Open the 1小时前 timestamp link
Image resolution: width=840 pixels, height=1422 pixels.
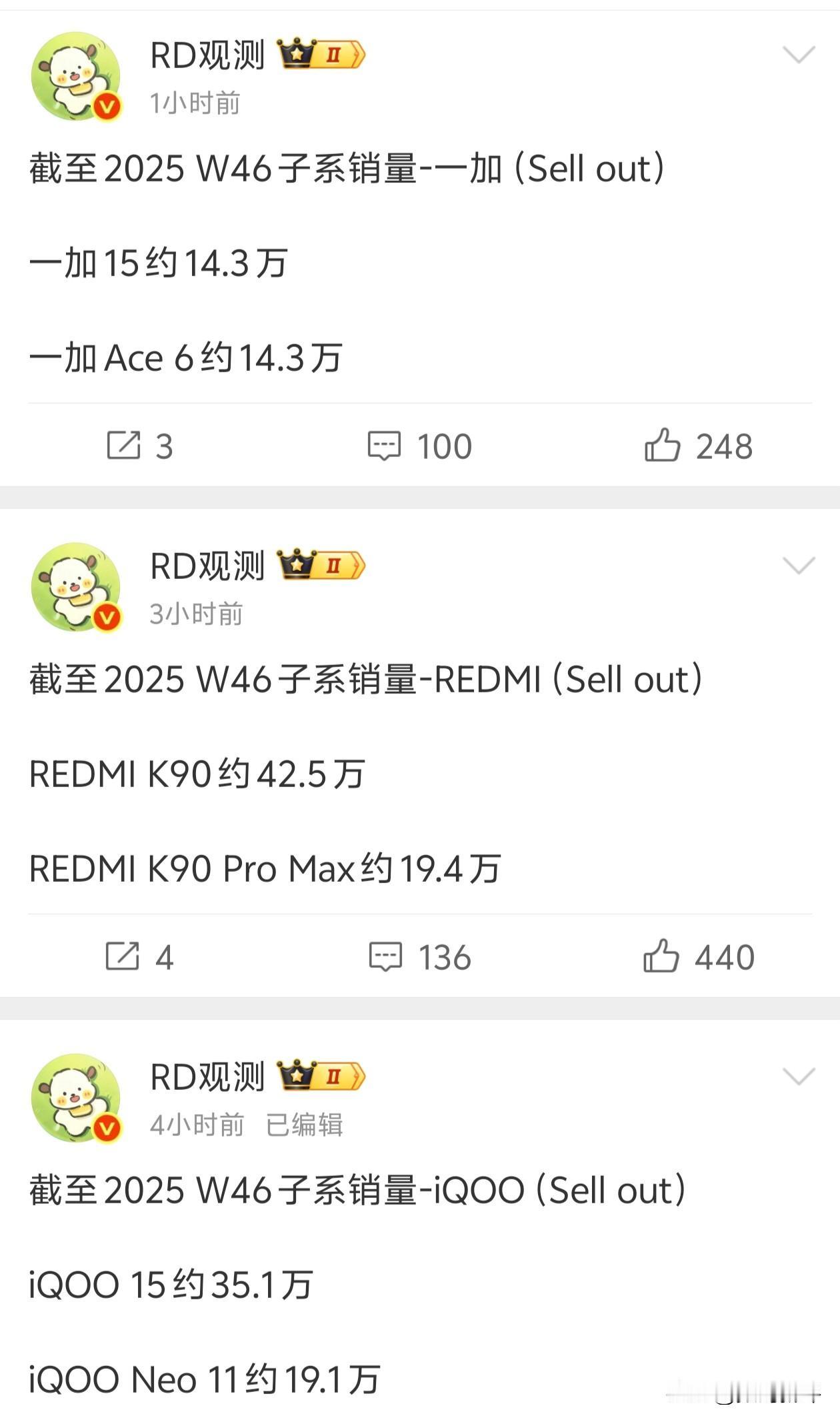(195, 102)
